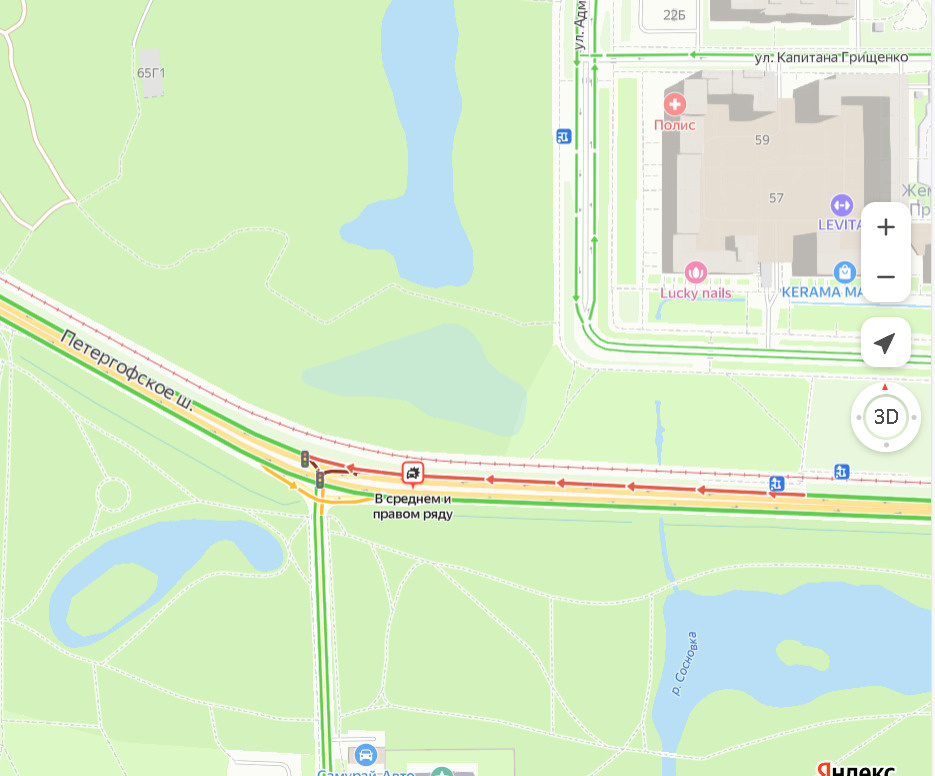Open the LEVITA place marker
Screen dimensions: 935x776
(842, 205)
